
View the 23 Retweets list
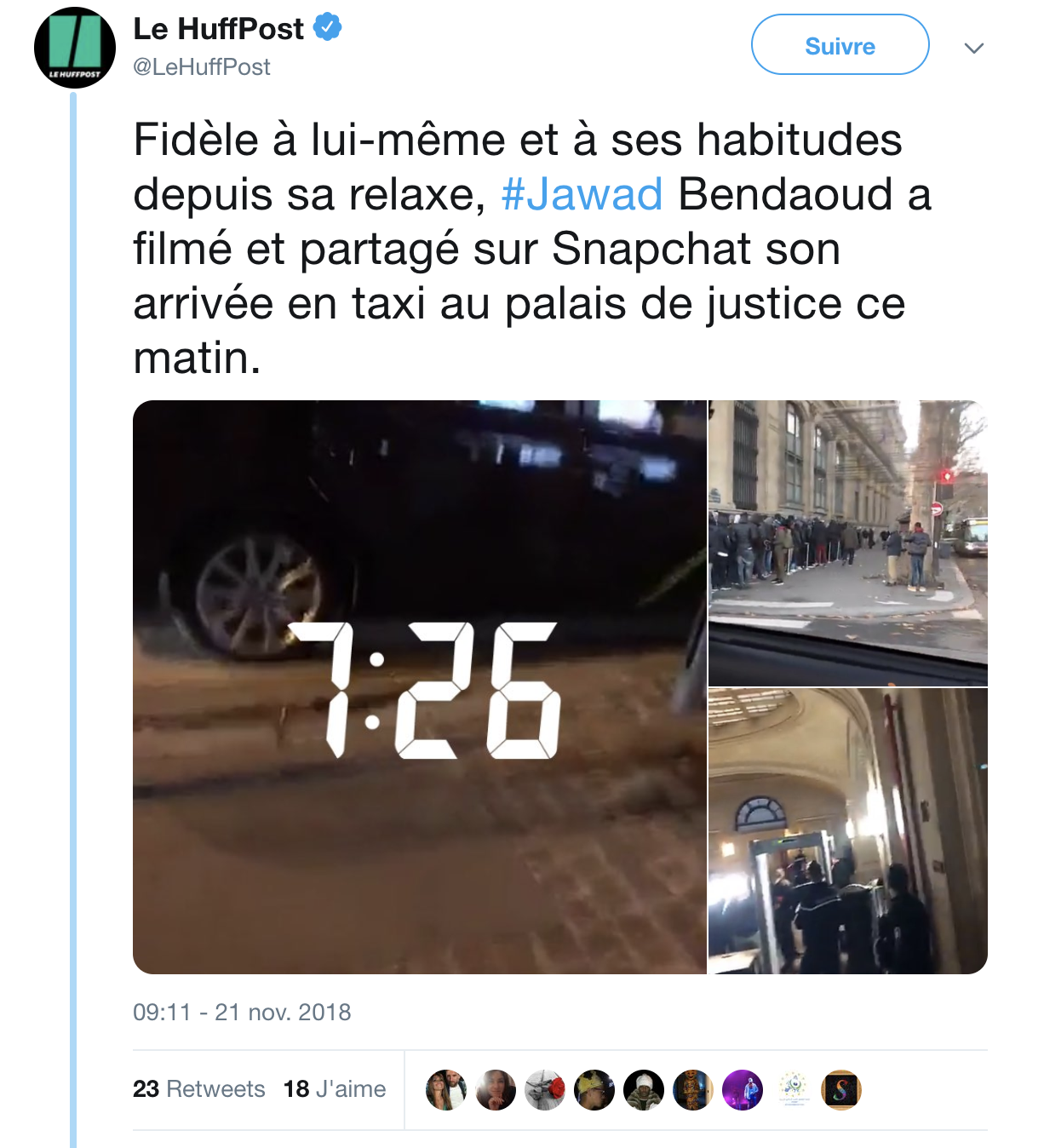(199, 1089)
